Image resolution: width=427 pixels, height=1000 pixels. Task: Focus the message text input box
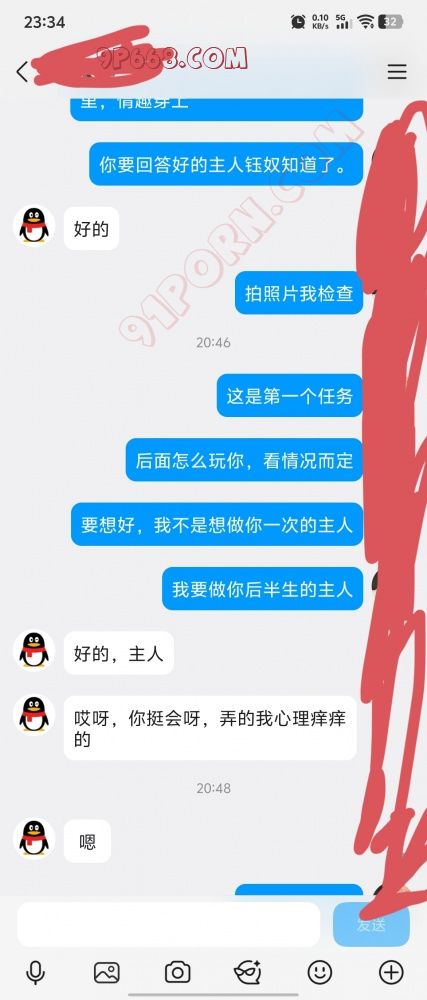(168, 924)
